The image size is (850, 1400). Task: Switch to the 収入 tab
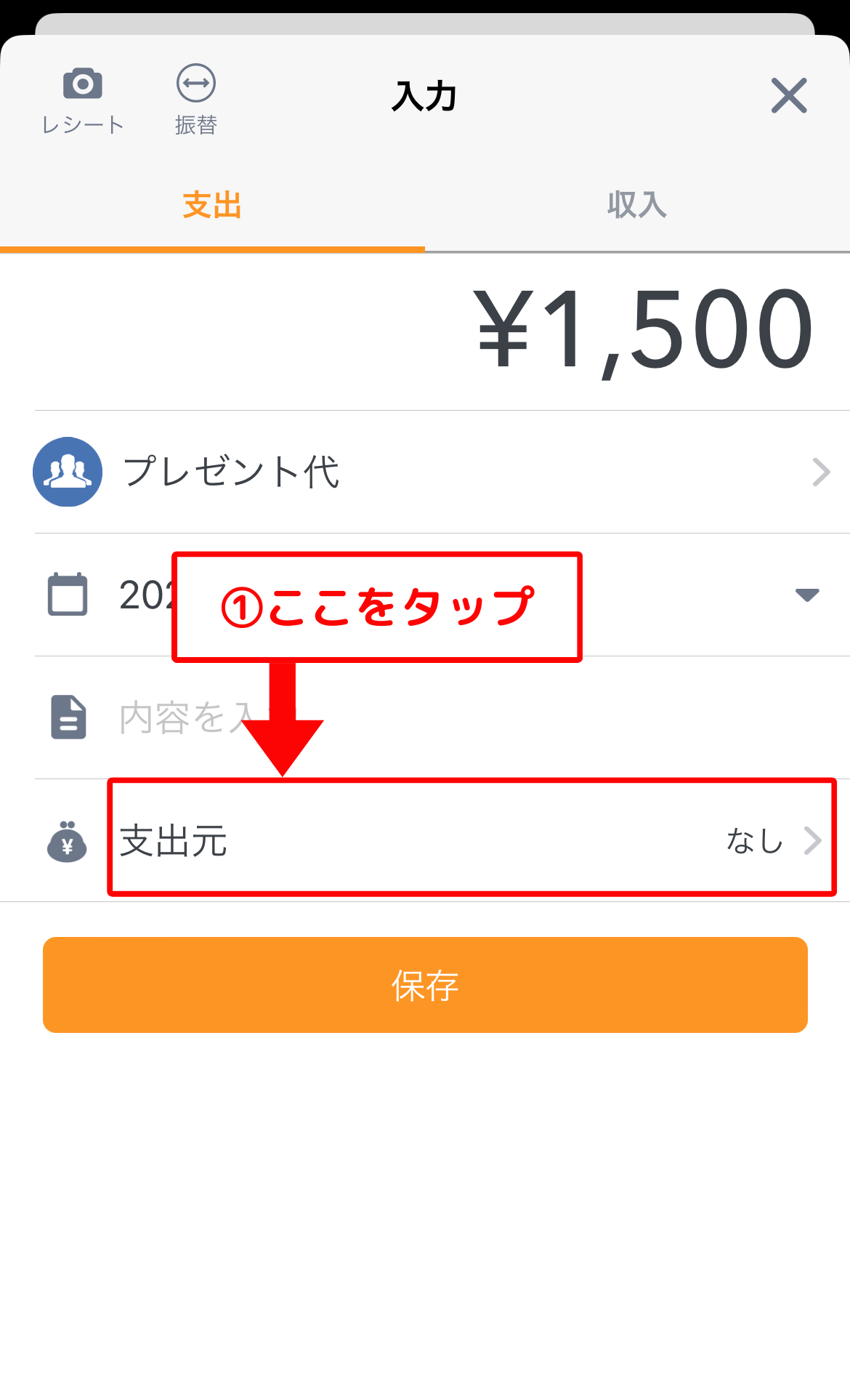(636, 206)
